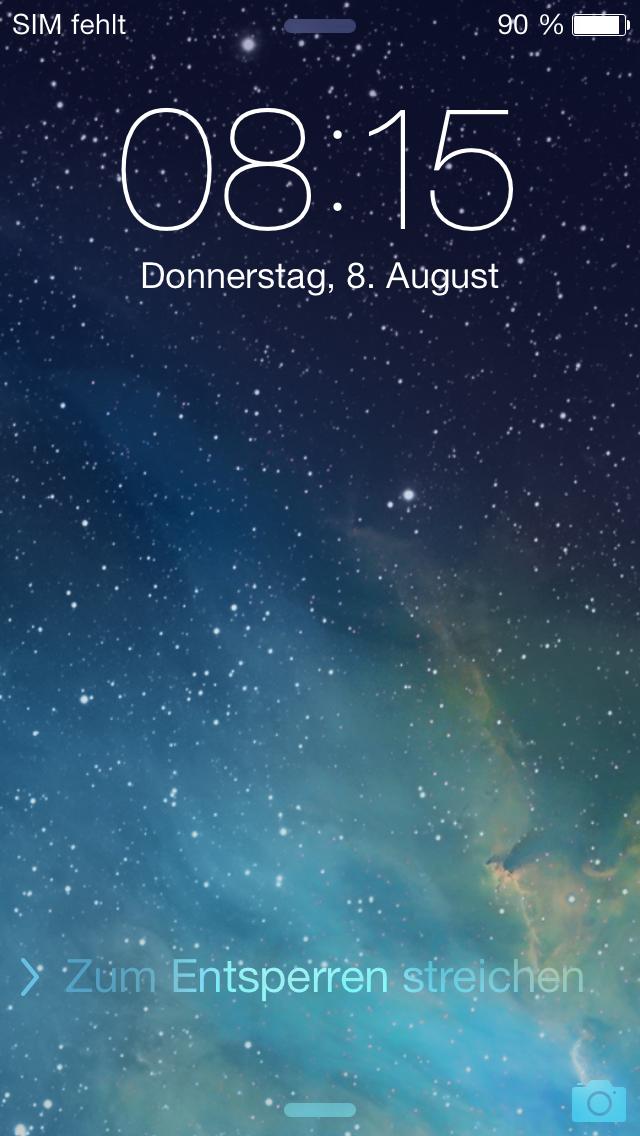Tap the Notification Center grabber handle

[320, 26]
